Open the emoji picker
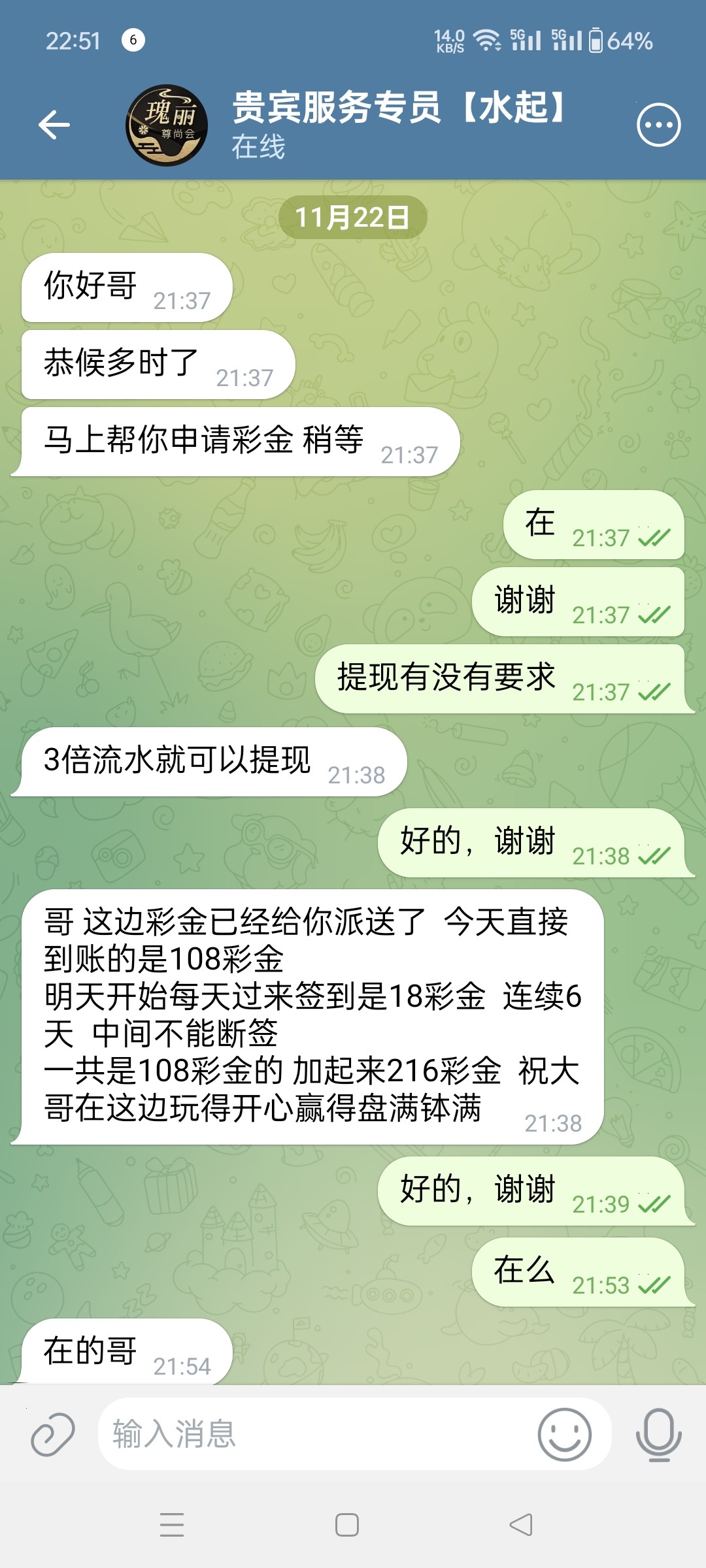The width and height of the screenshot is (706, 1568). 564,1434
